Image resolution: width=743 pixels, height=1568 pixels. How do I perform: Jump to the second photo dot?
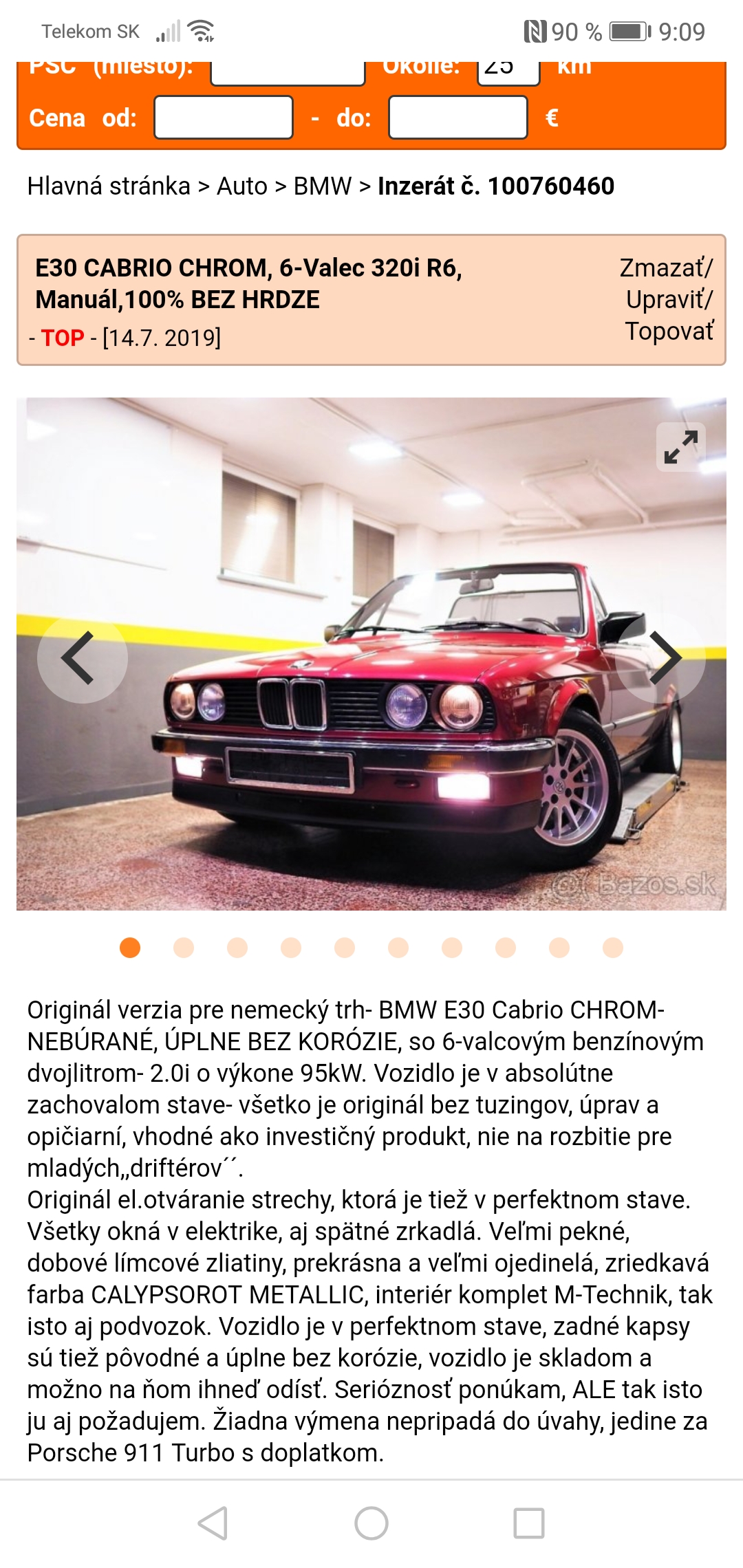click(184, 948)
